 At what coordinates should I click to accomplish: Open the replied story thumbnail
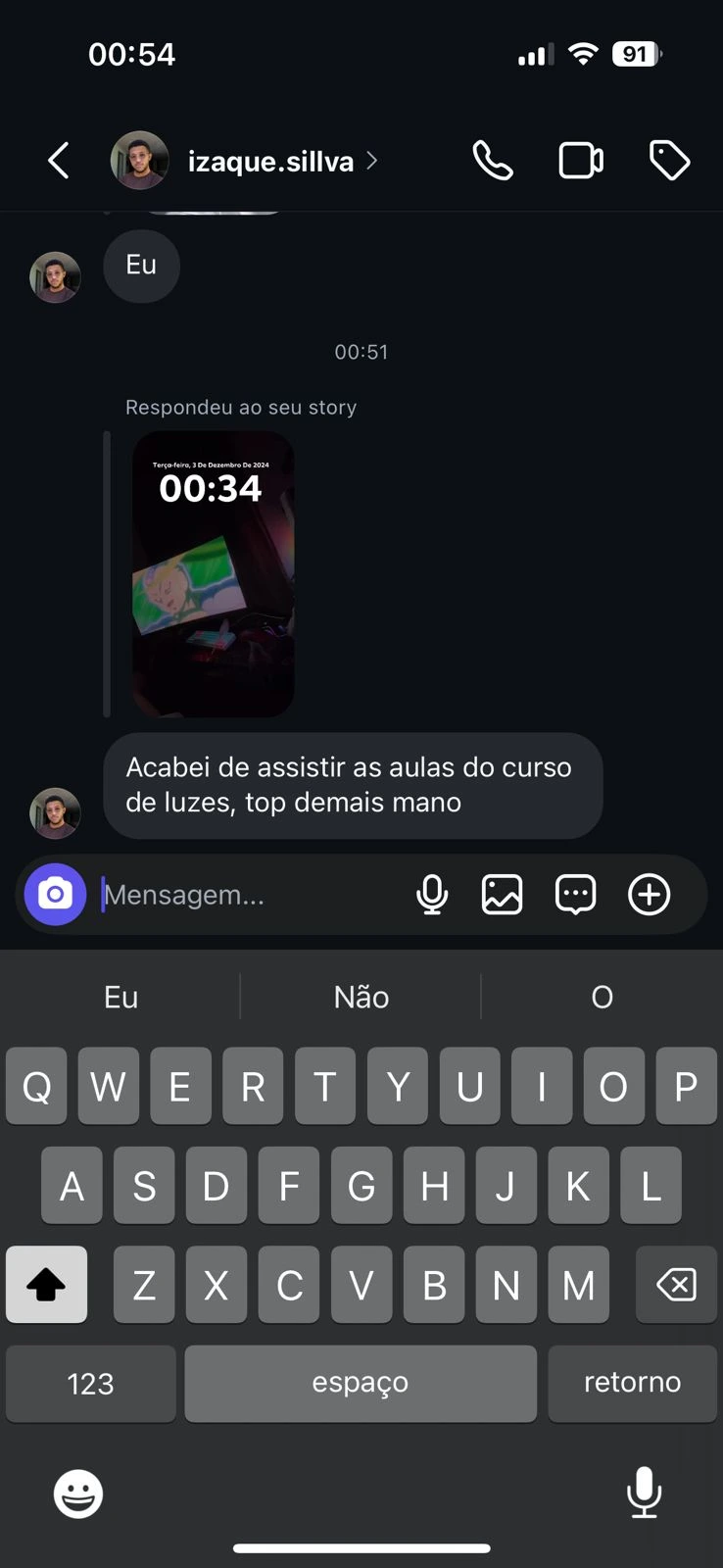(214, 574)
